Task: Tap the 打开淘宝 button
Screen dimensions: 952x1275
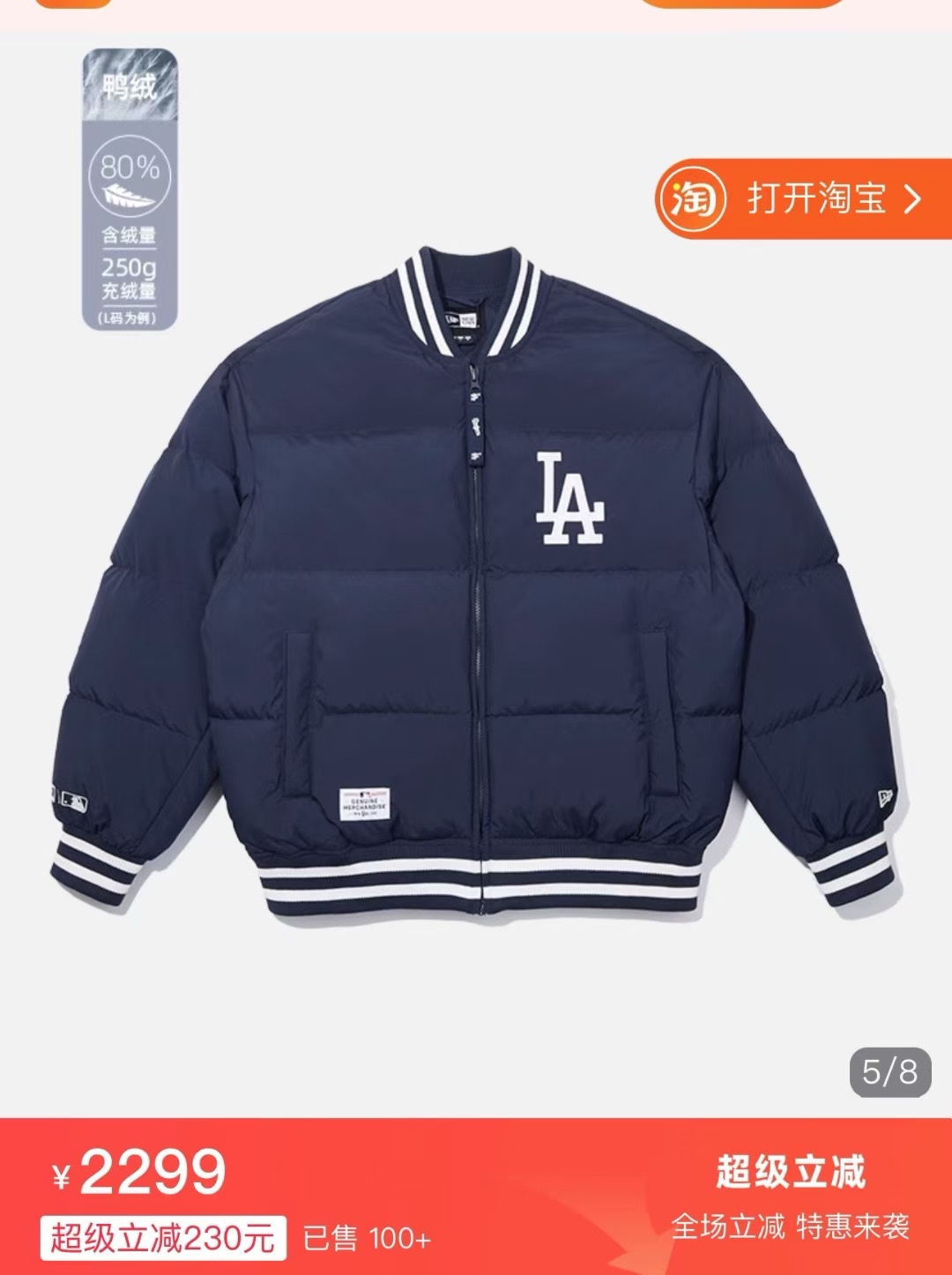Action: (804, 199)
